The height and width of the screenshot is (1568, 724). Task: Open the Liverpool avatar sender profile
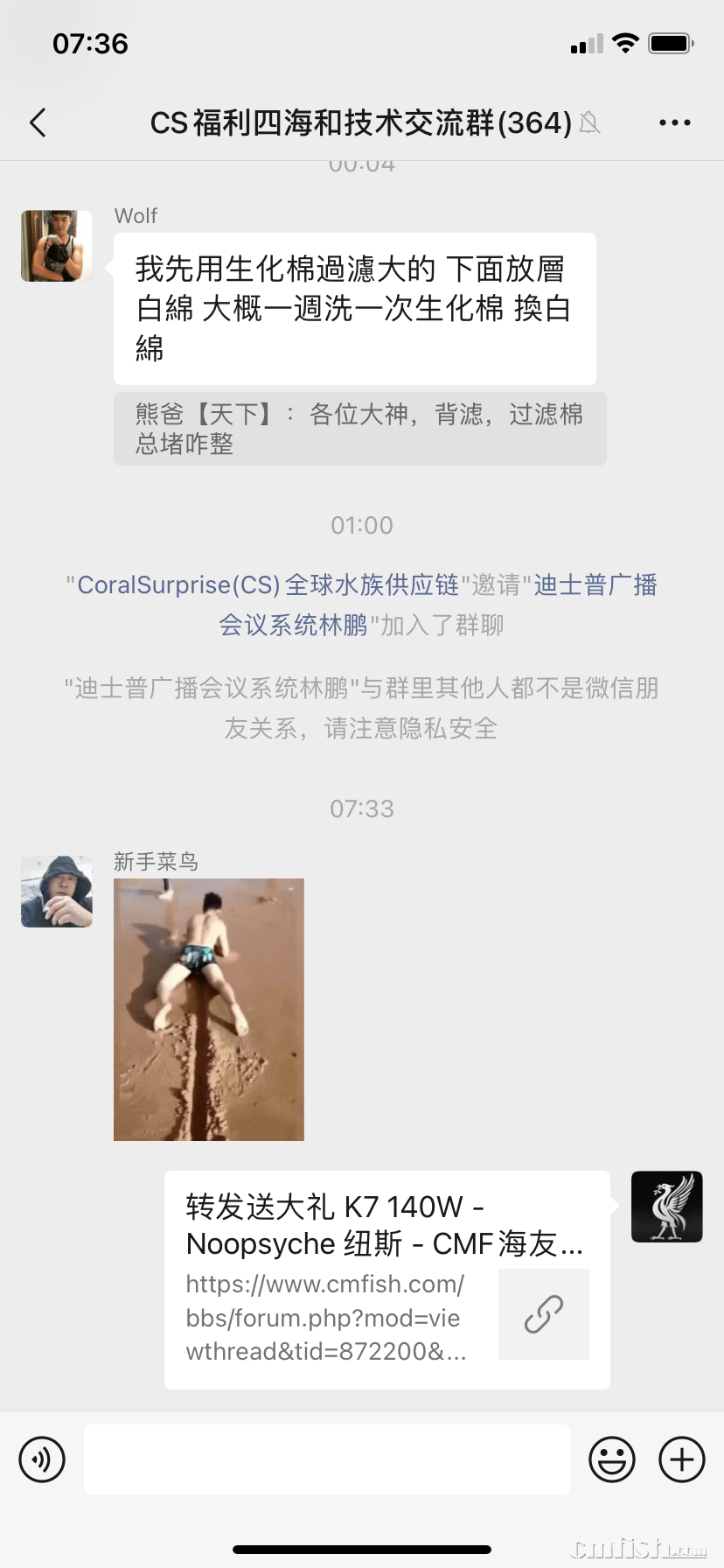(x=666, y=1207)
